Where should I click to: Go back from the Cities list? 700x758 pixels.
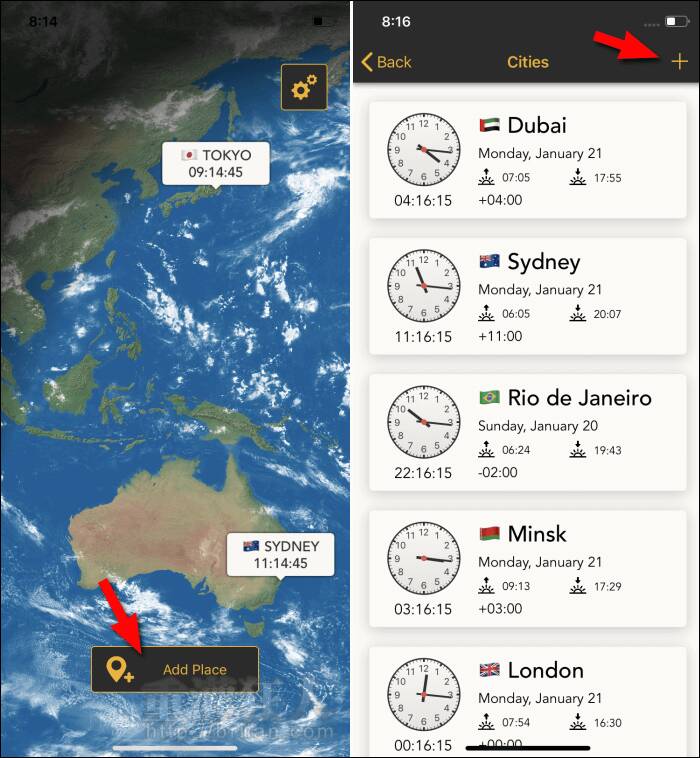tap(386, 62)
